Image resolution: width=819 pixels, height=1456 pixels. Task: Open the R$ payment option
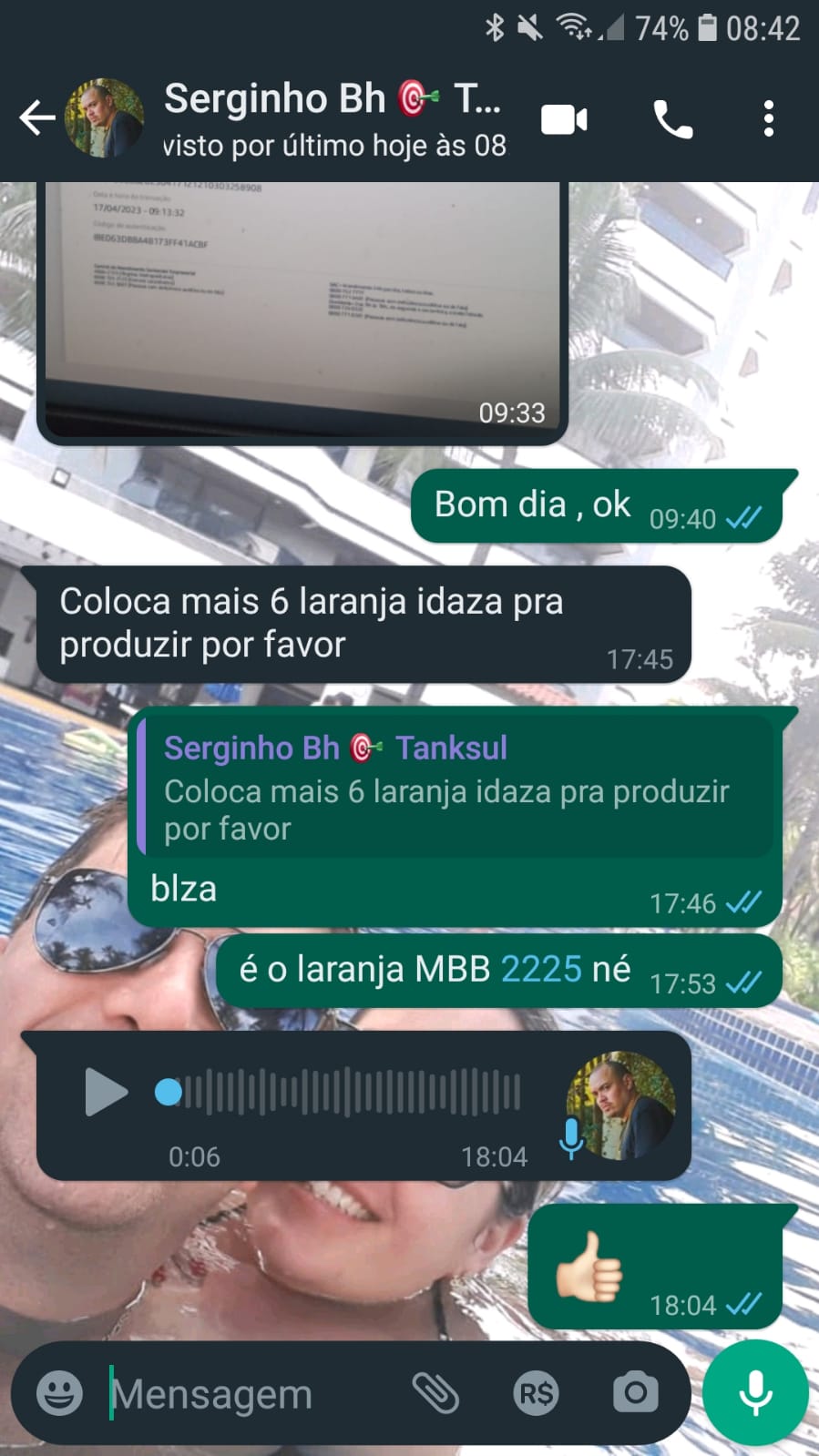point(536,1393)
